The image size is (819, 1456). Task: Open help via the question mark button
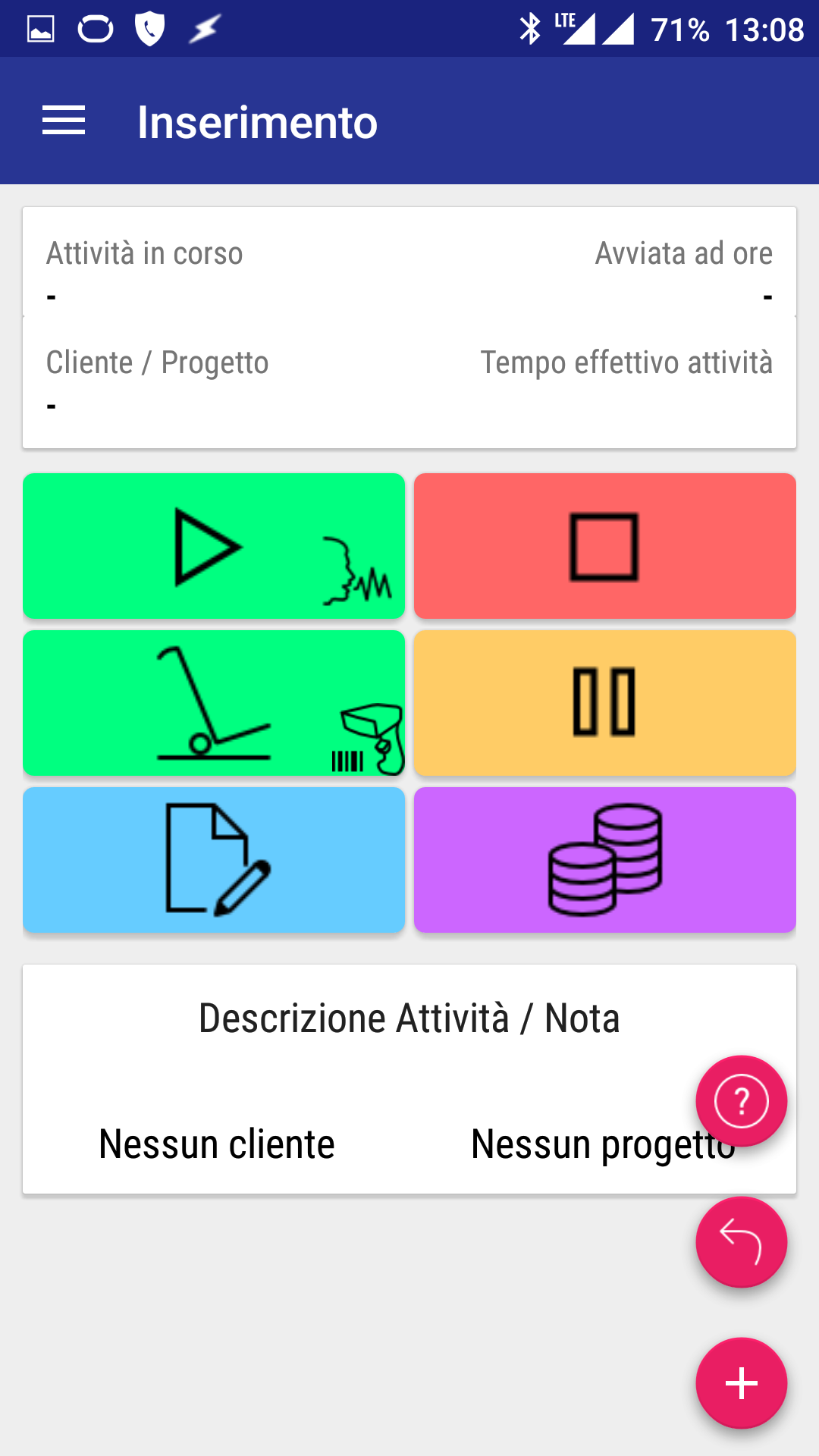[742, 1101]
